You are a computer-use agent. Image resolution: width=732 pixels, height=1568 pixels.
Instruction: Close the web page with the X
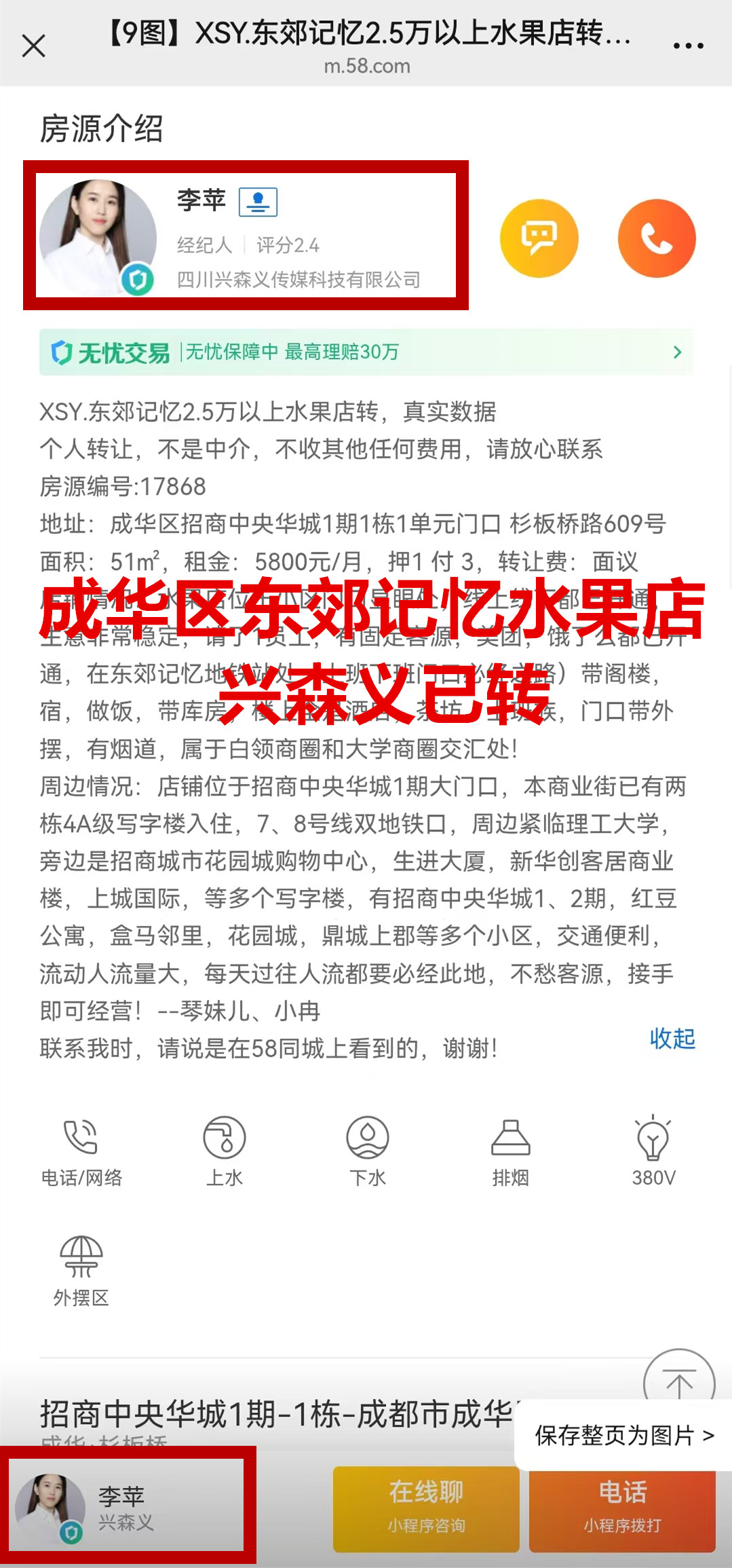(33, 46)
